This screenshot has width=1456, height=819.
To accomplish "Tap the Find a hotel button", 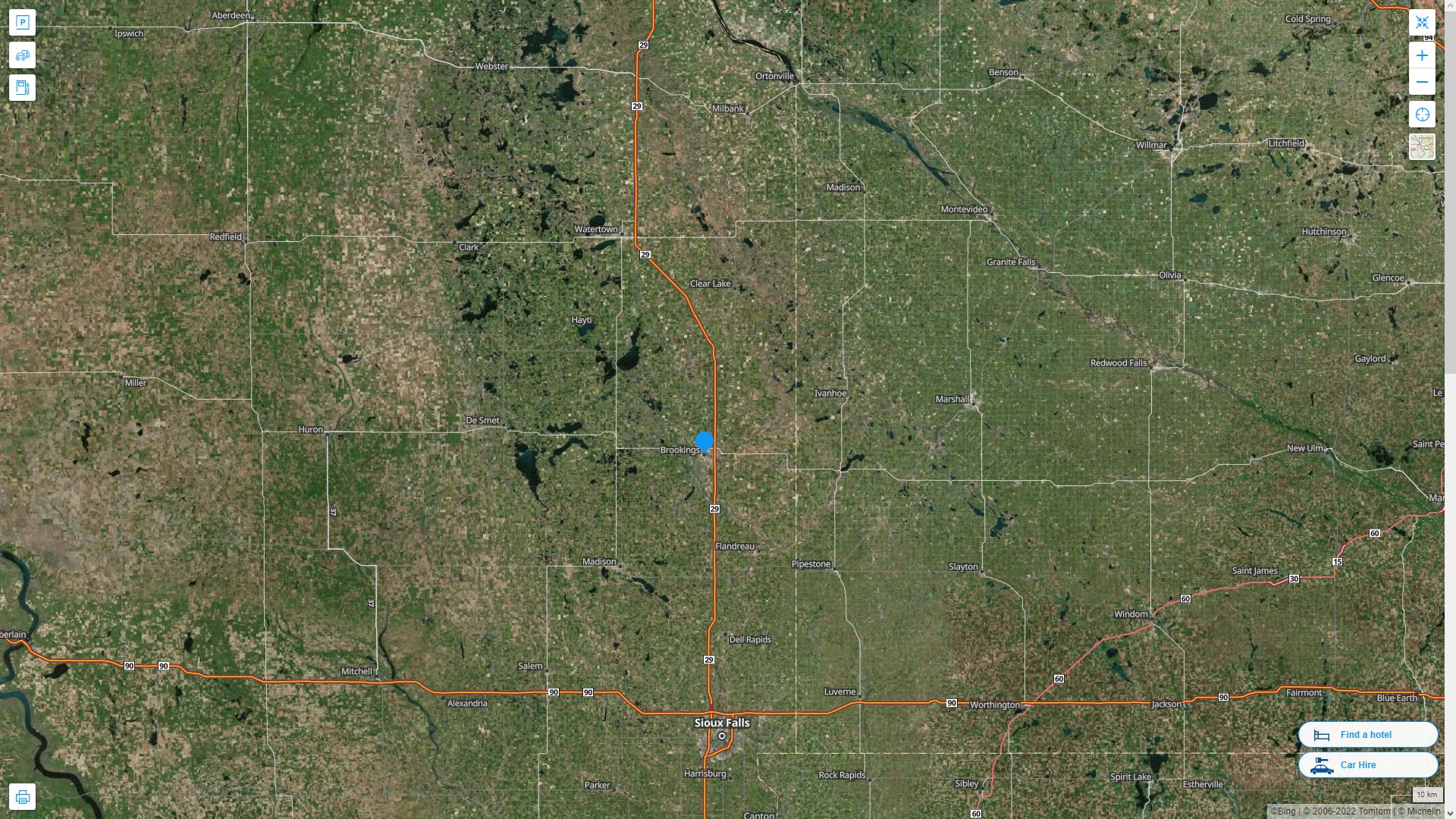I will (1367, 735).
